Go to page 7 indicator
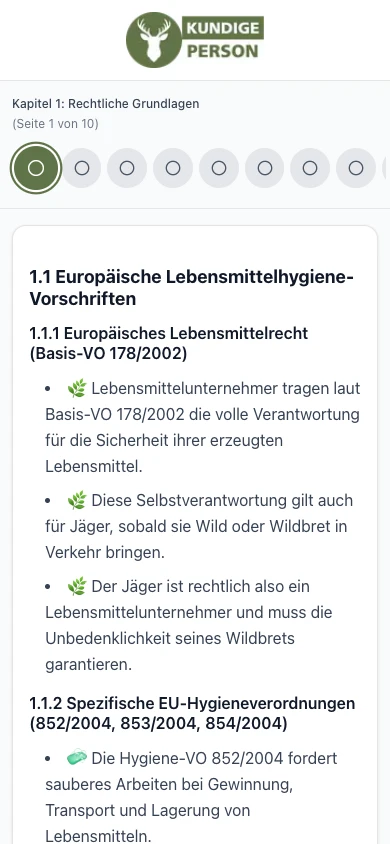Screen dimensions: 390x844 [x=310, y=168]
